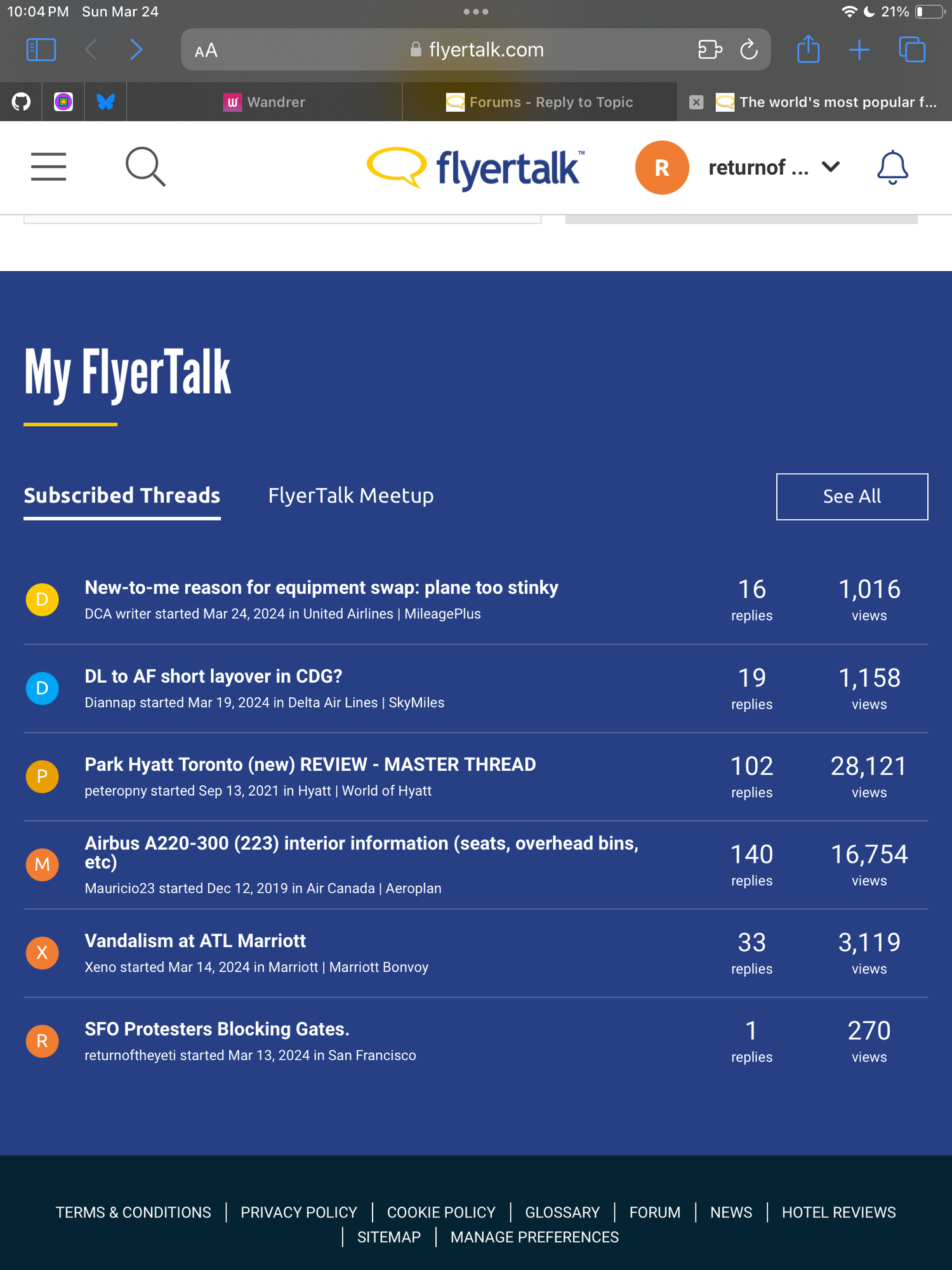The width and height of the screenshot is (952, 1270).
Task: Open the Terms & Conditions link
Action: click(133, 1212)
